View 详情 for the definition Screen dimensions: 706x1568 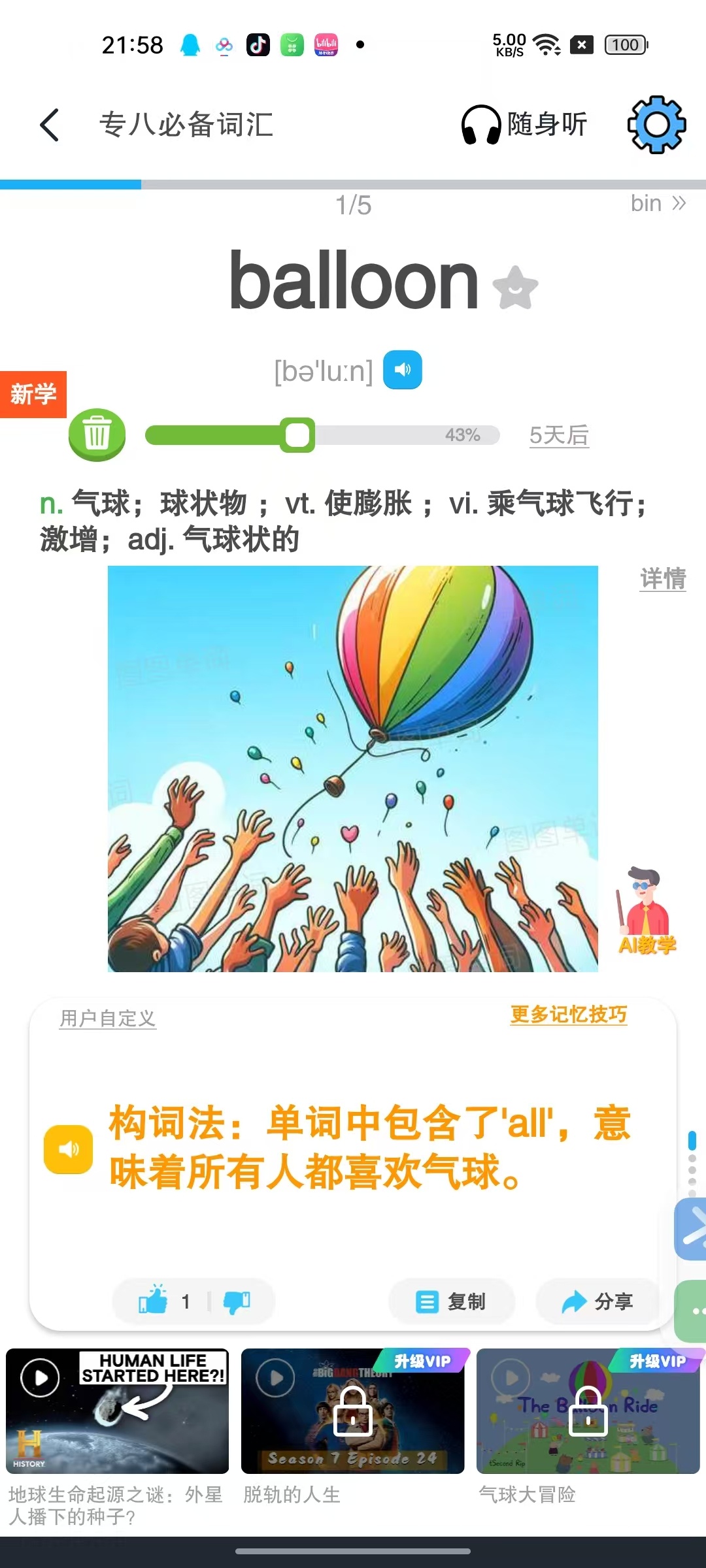pyautogui.click(x=663, y=579)
